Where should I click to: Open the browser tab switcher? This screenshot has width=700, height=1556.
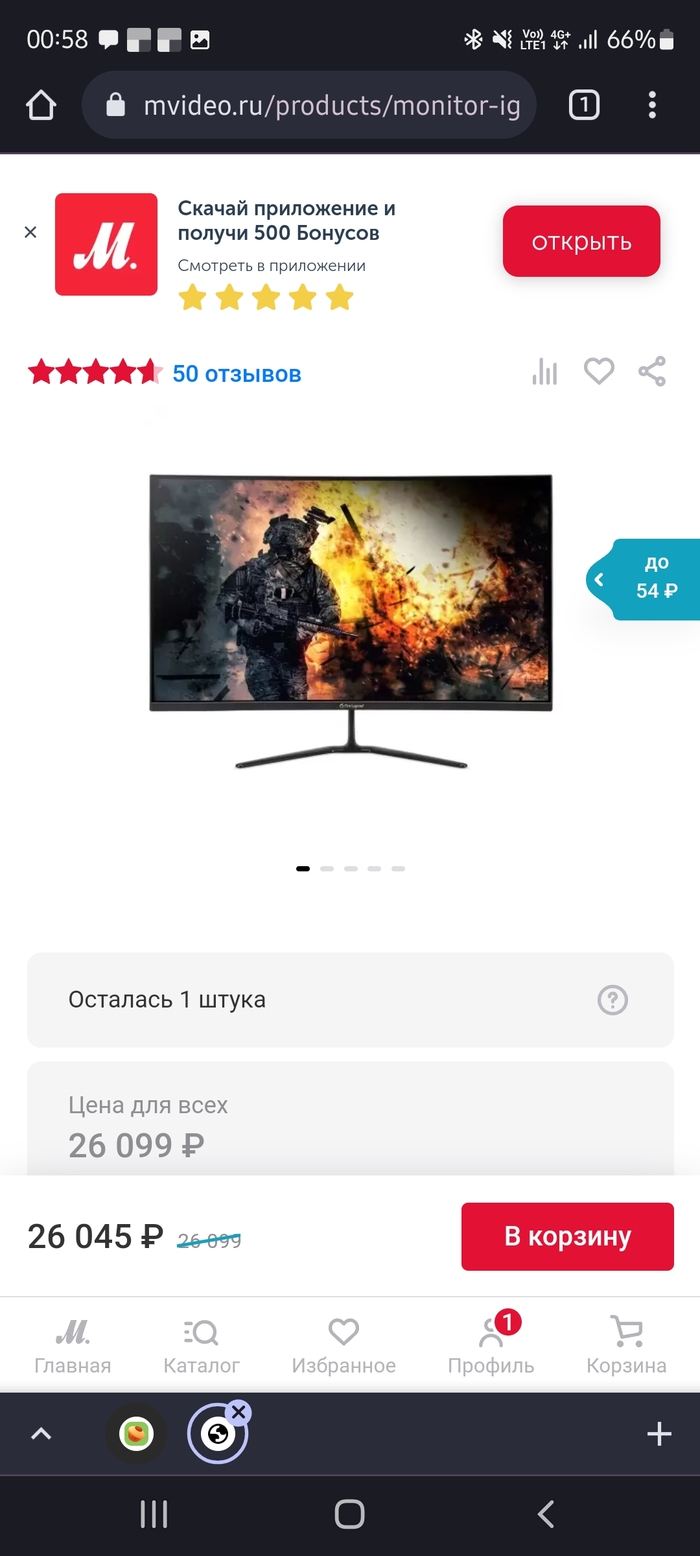pyautogui.click(x=584, y=105)
